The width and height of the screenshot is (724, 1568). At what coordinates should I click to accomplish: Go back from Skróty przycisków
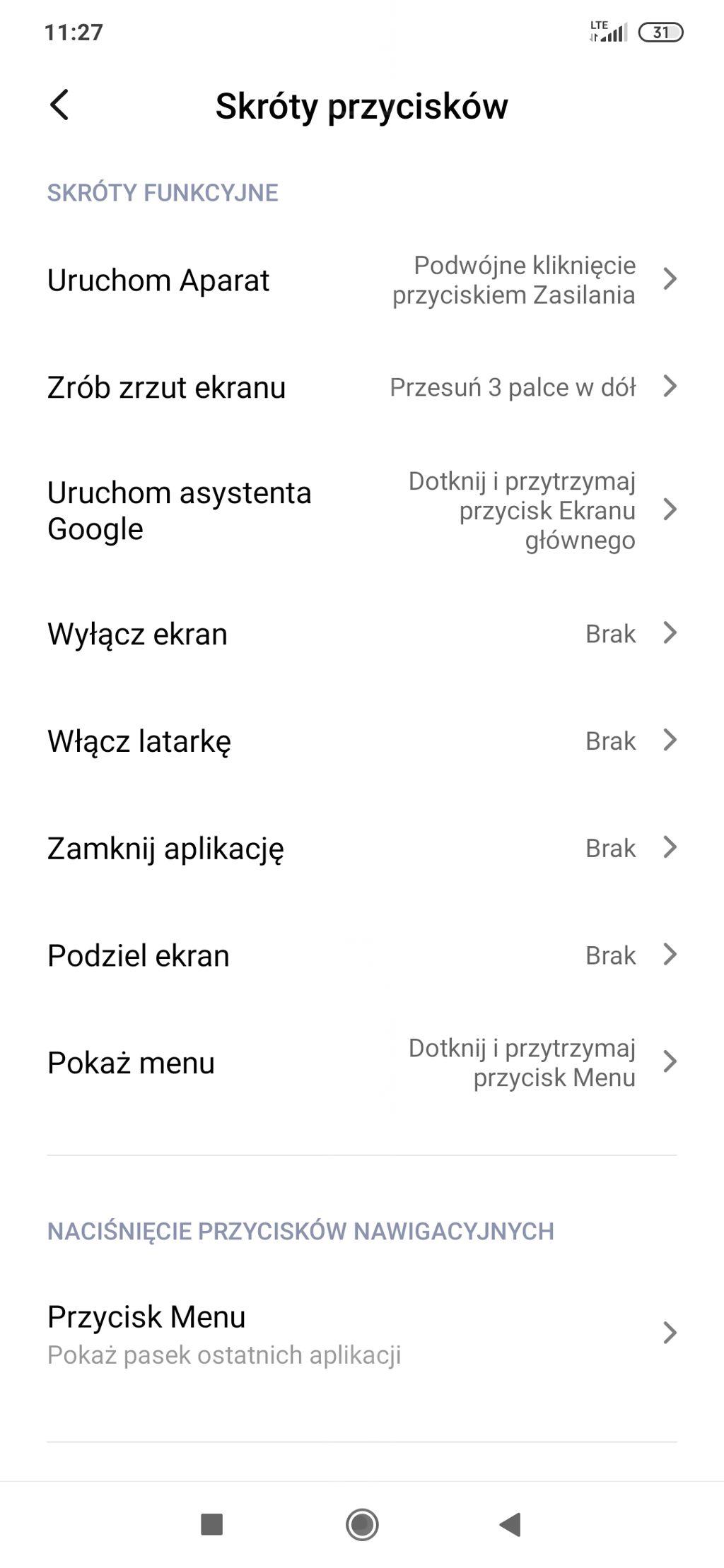click(x=59, y=105)
